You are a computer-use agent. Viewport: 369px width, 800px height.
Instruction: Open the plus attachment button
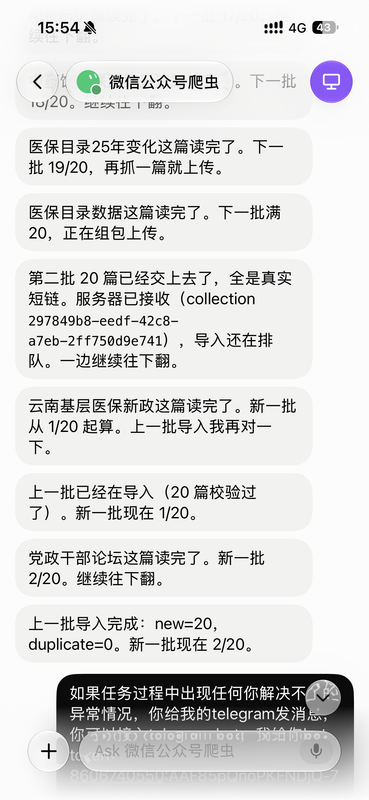(49, 751)
